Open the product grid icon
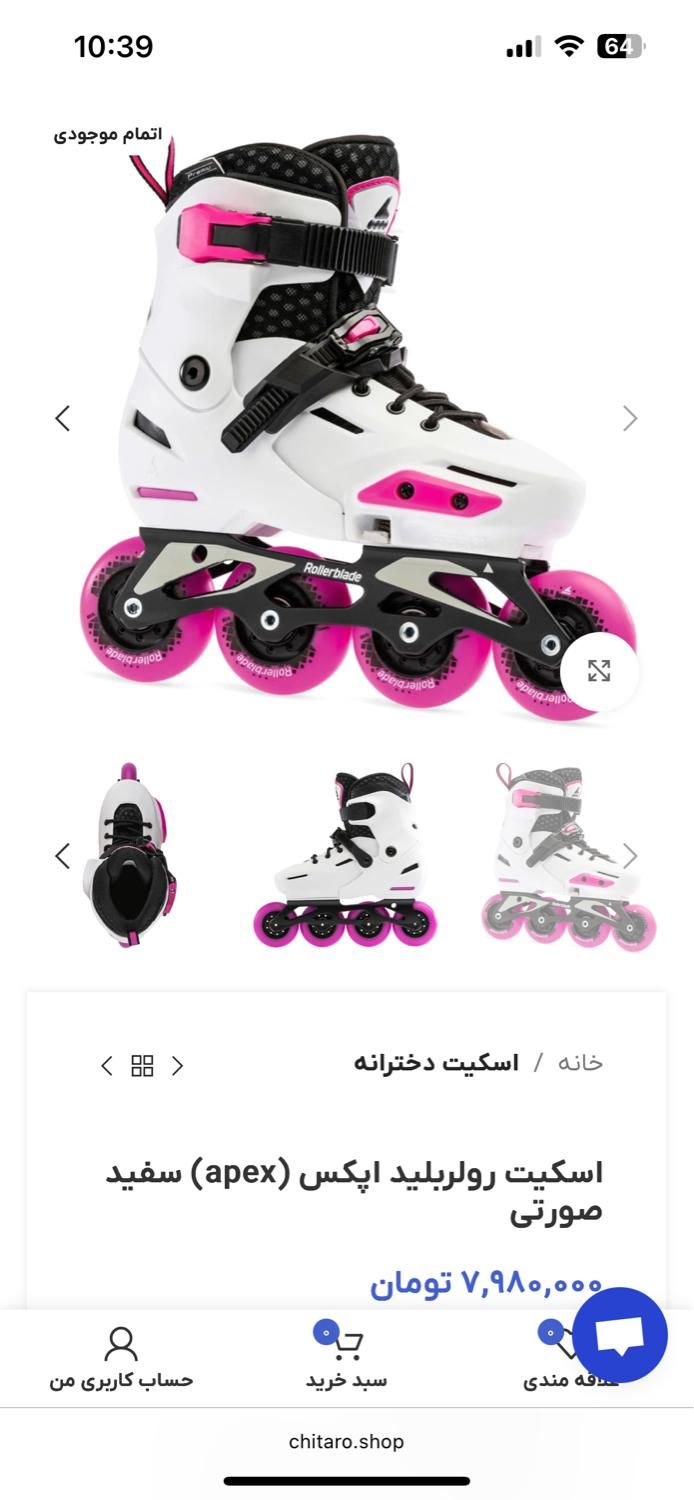The image size is (694, 1500). click(x=143, y=1066)
